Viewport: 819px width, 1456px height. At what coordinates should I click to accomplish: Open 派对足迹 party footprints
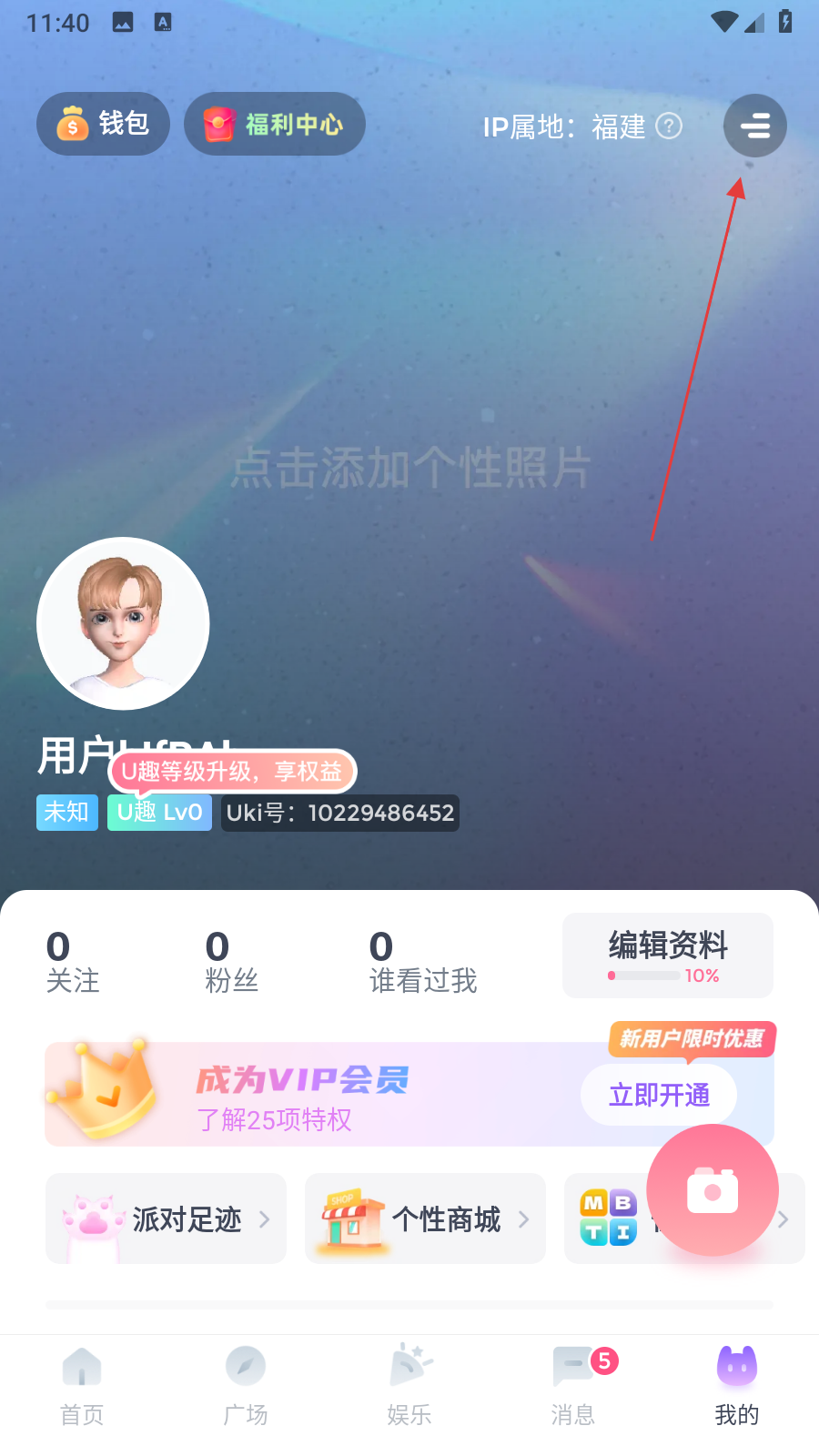pyautogui.click(x=166, y=1218)
